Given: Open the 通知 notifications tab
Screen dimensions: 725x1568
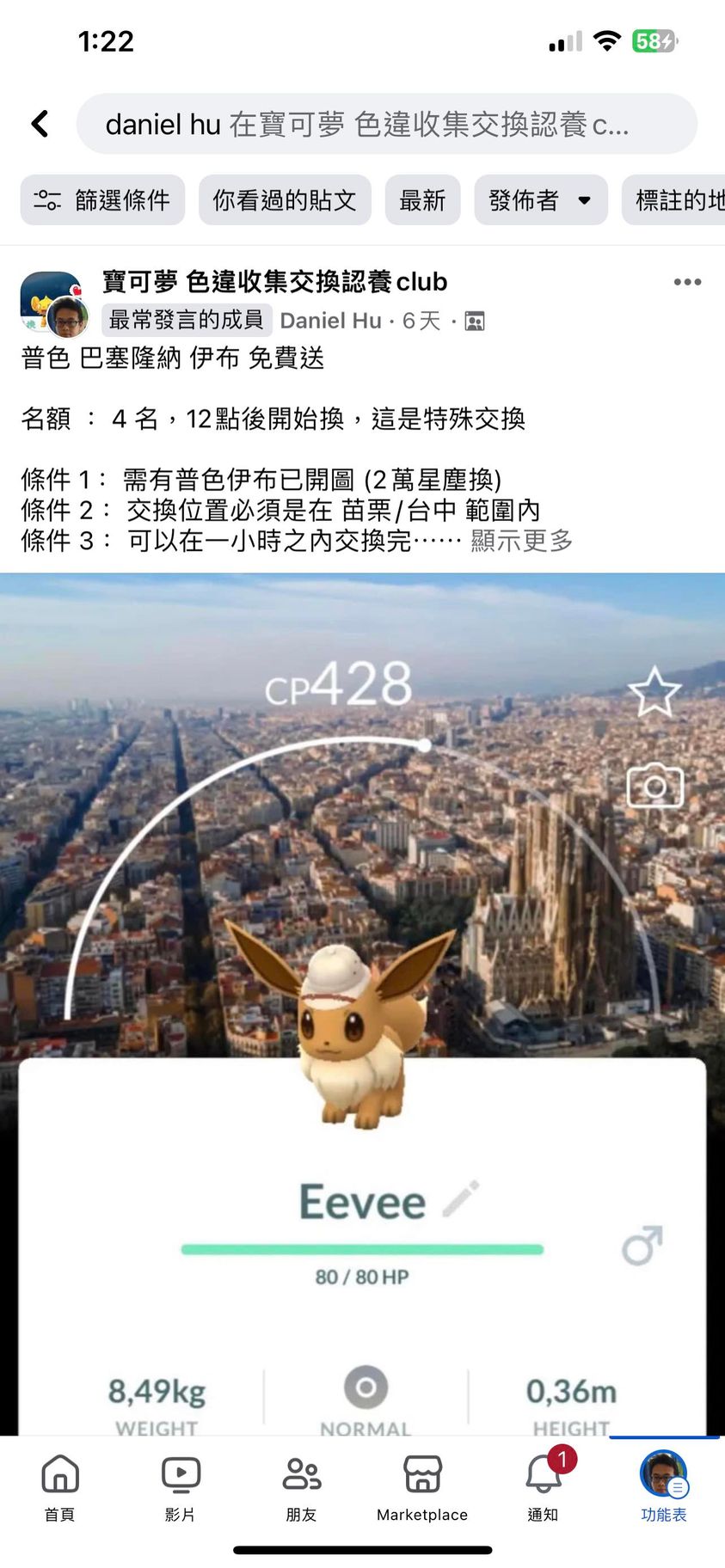Looking at the screenshot, I should [543, 1487].
